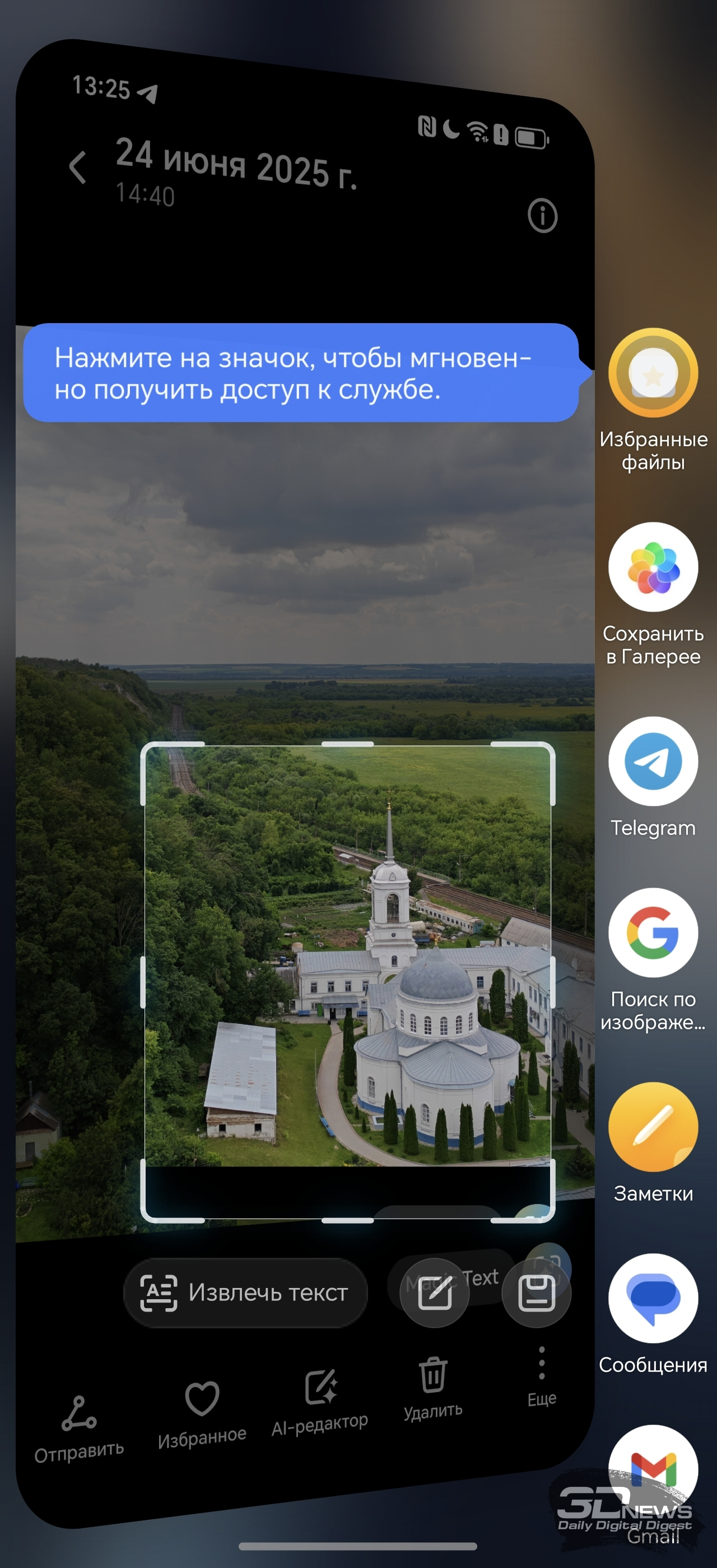Screen dimensions: 717x1568
Task: Share selection to Telegram
Action: 653,761
